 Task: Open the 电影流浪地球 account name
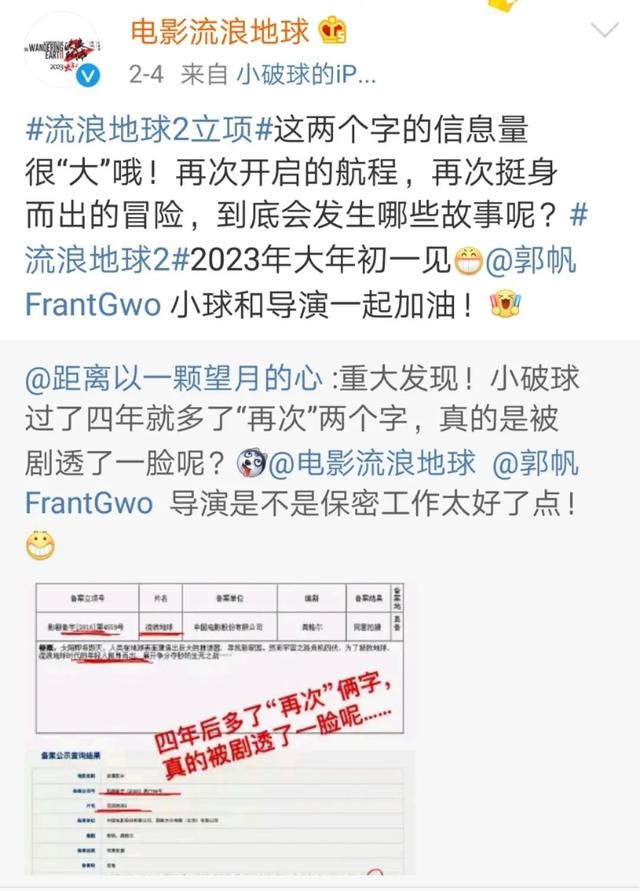click(220, 33)
